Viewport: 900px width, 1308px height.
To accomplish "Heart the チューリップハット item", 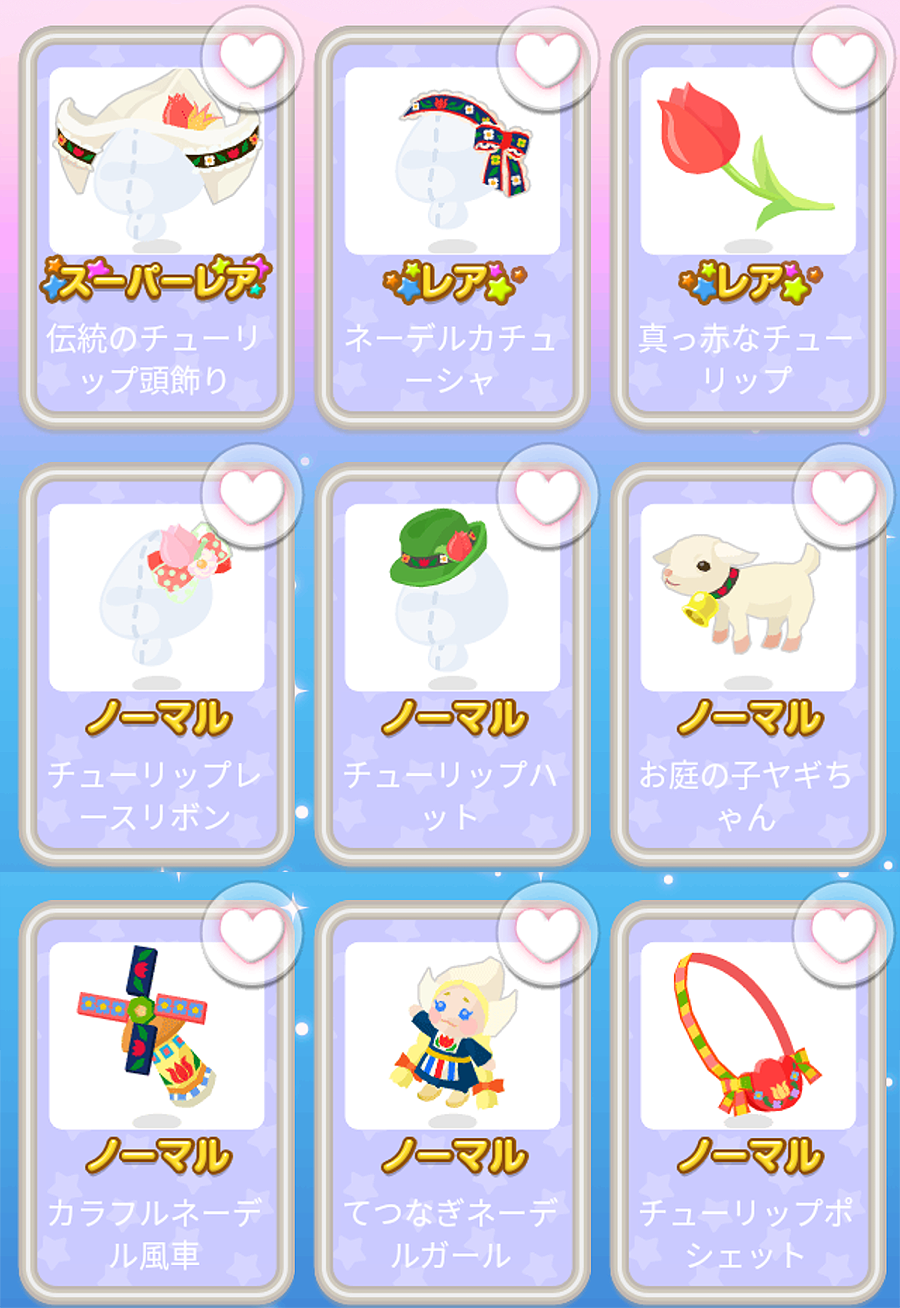I will click(x=547, y=494).
